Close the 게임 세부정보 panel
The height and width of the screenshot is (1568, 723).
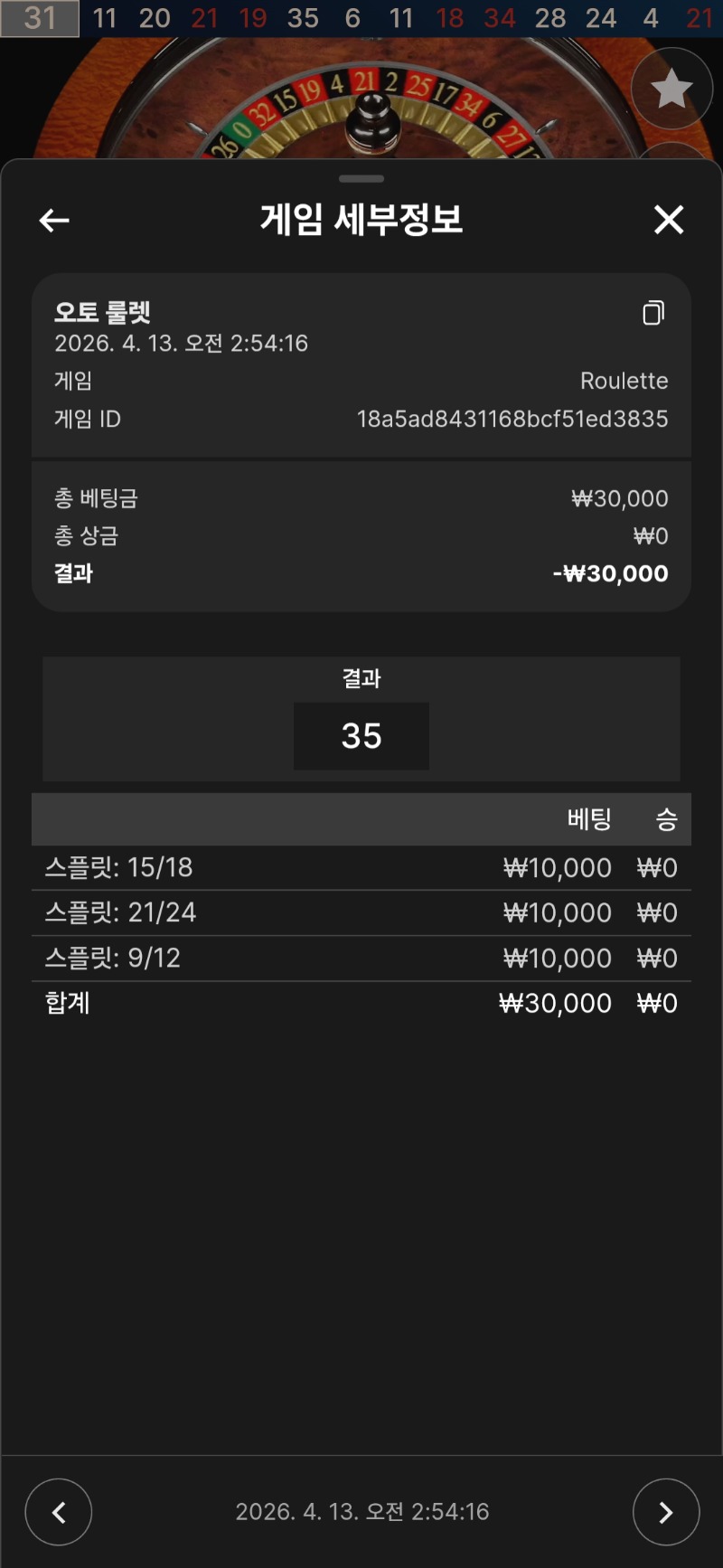(669, 220)
